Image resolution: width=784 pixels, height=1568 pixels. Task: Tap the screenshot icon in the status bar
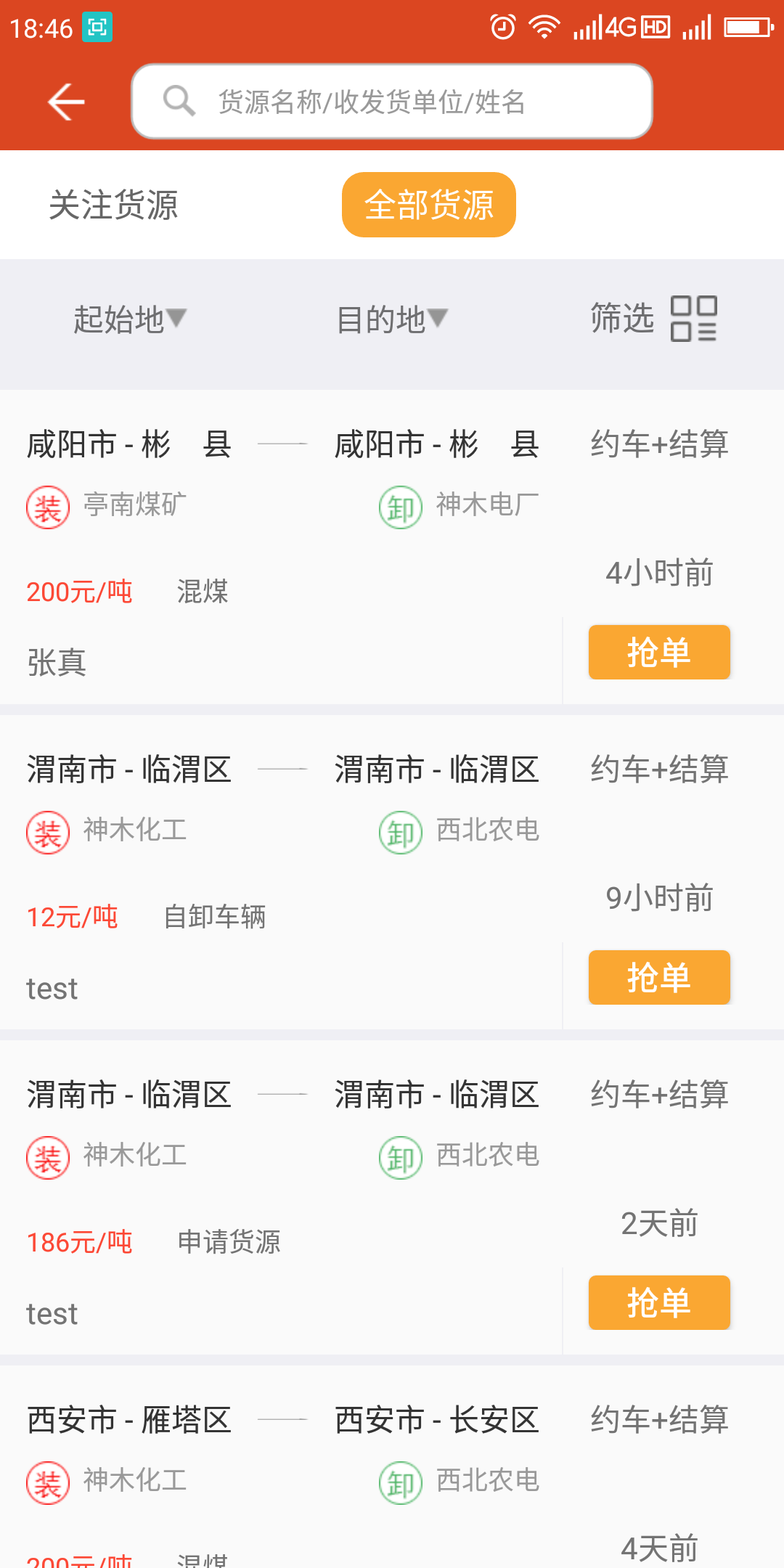click(97, 25)
